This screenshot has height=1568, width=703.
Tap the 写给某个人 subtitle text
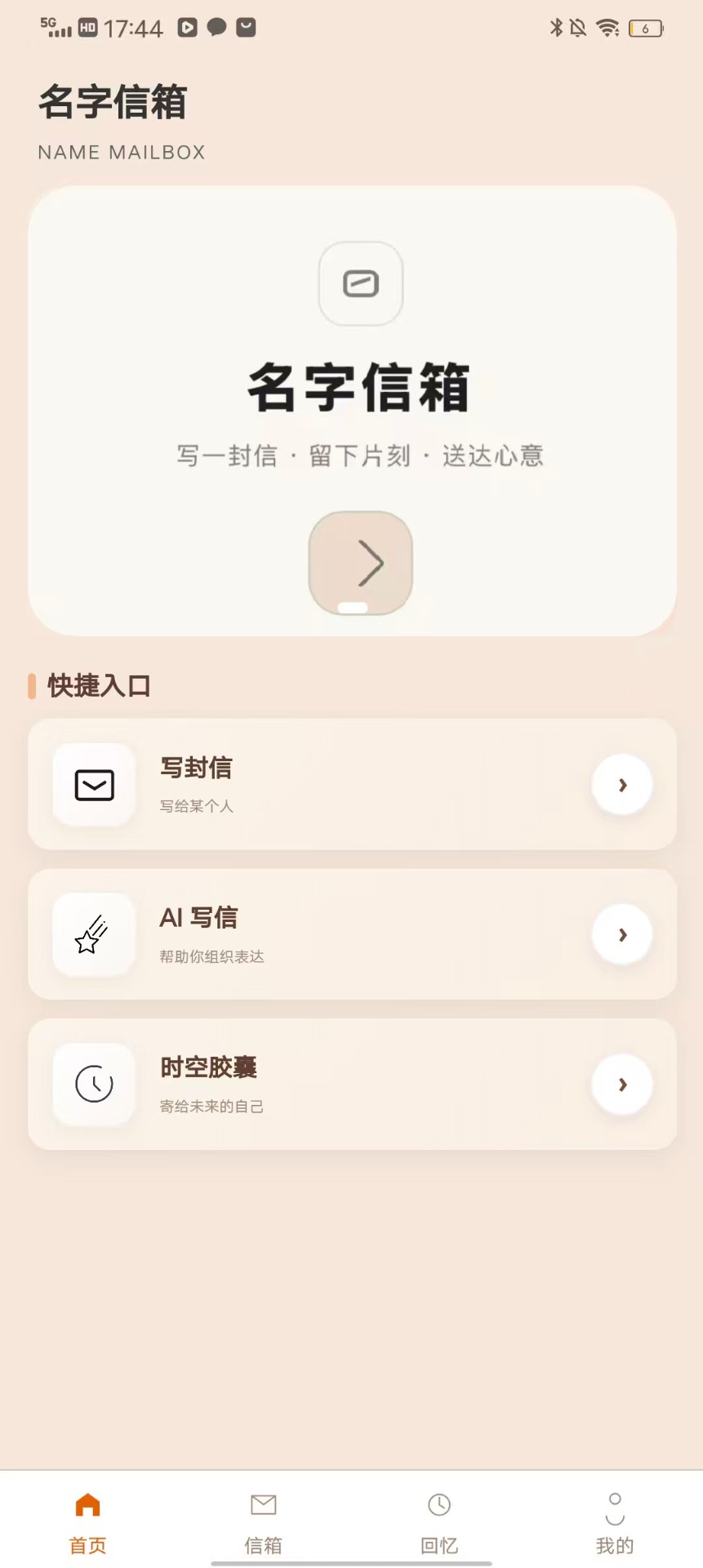click(196, 807)
